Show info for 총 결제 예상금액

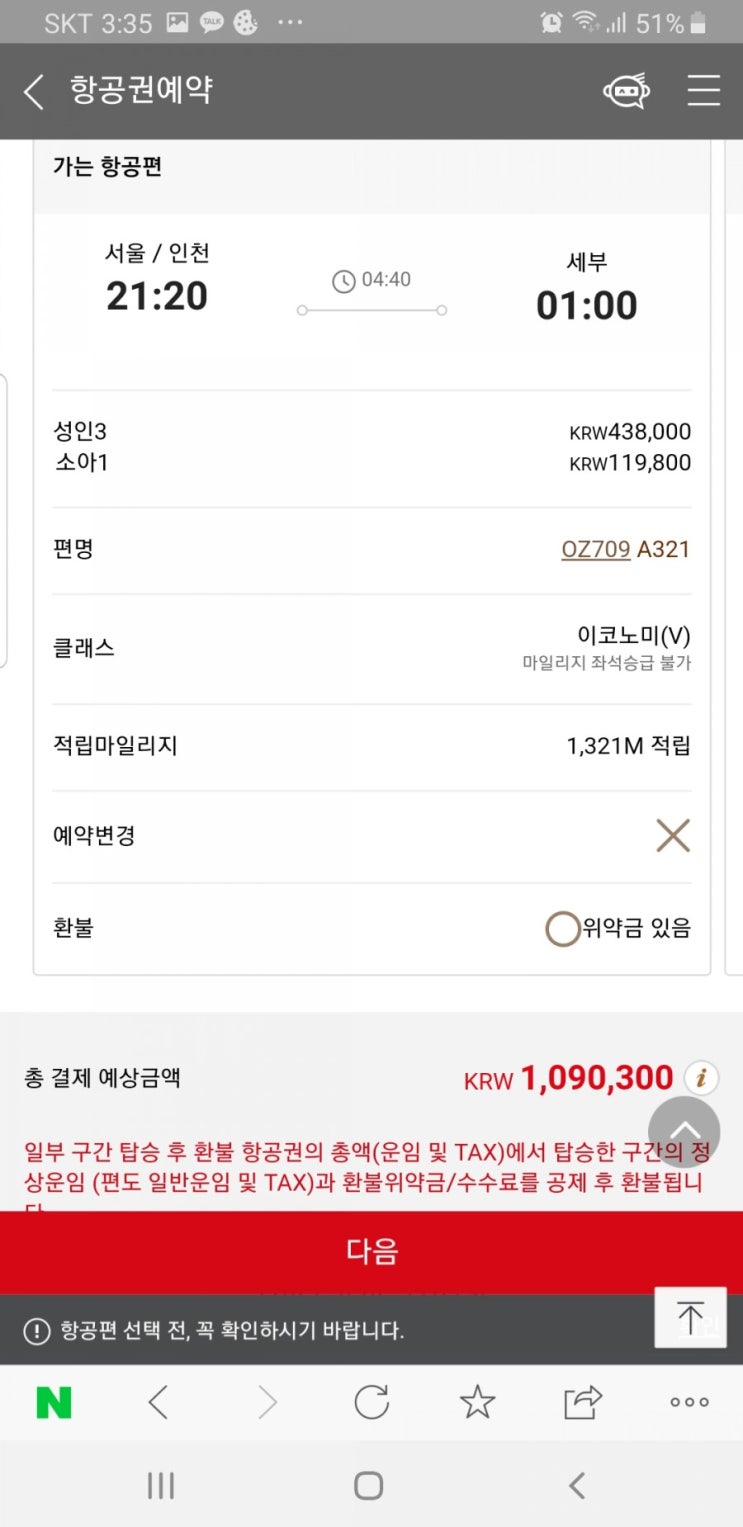[702, 1078]
